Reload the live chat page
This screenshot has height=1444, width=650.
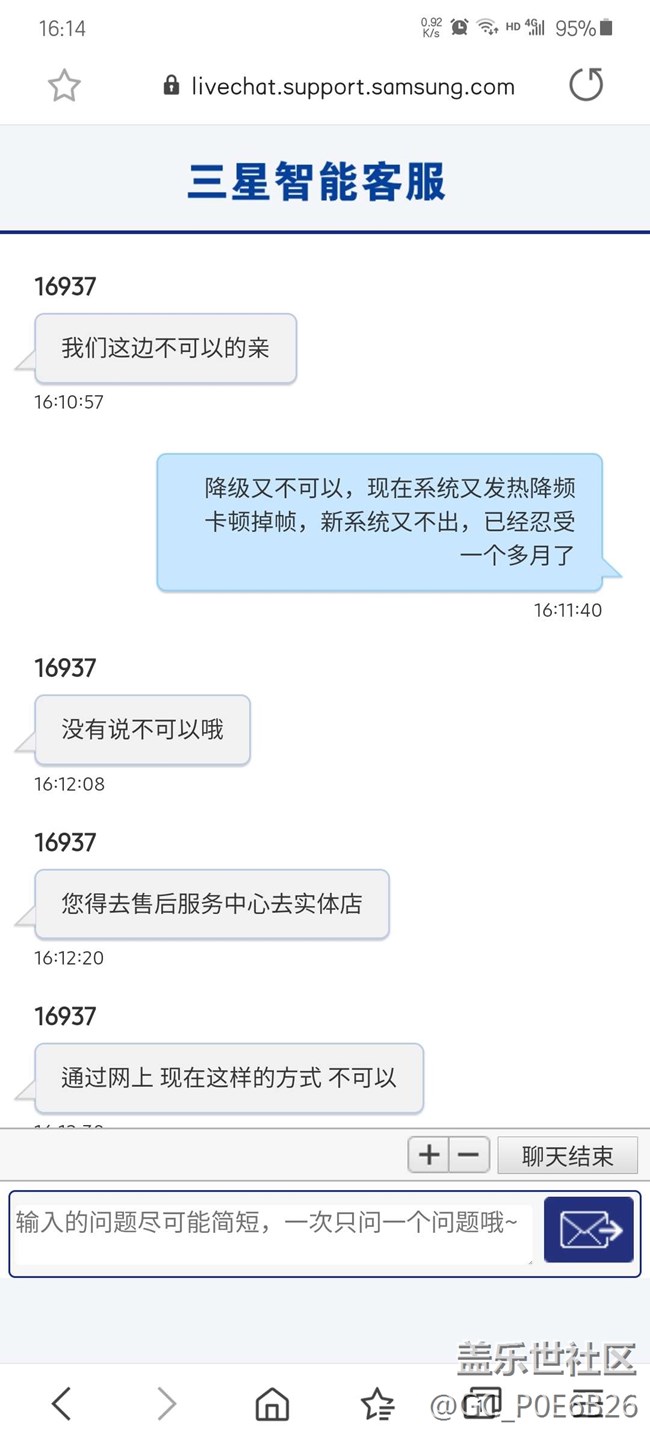click(x=586, y=85)
